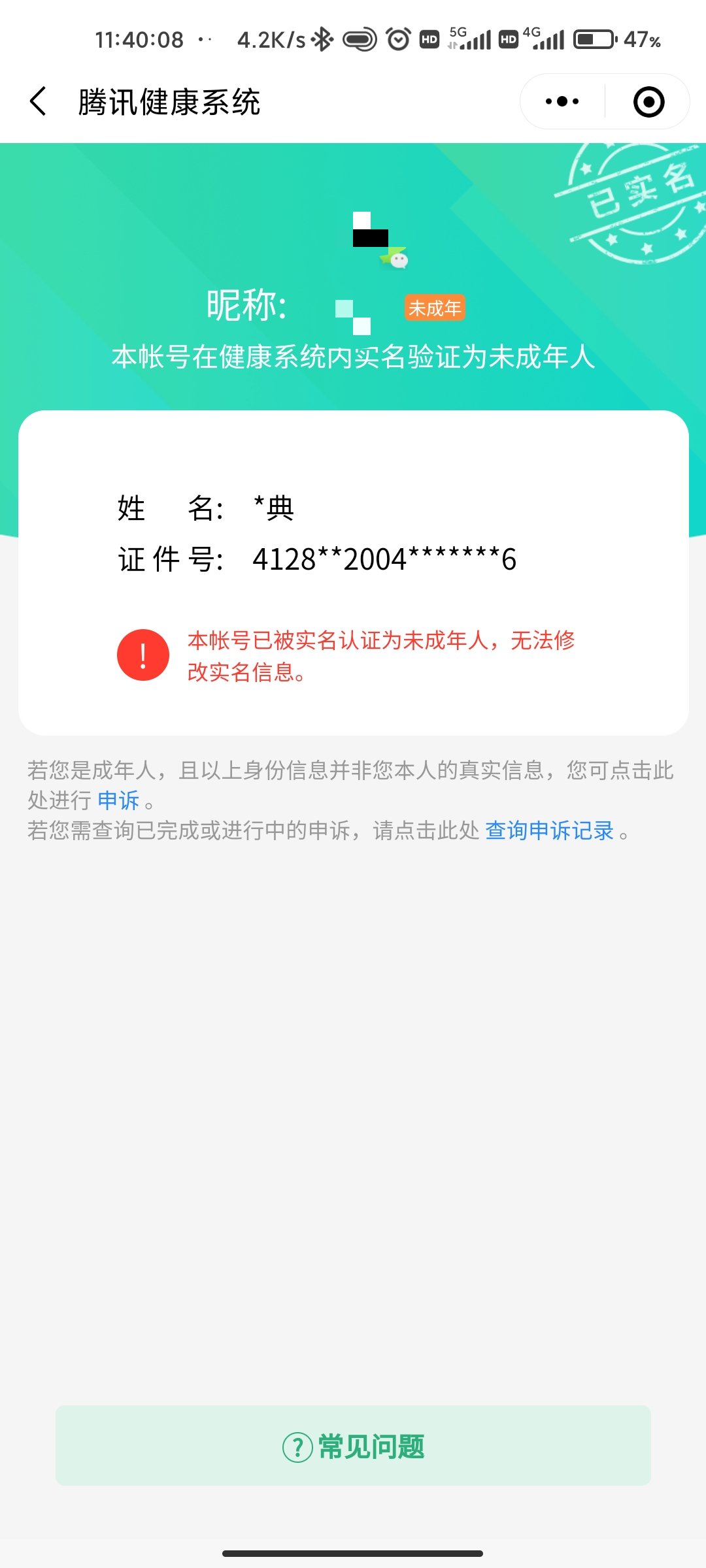Tap the 未成年 orange badge
Image resolution: width=706 pixels, height=1568 pixels.
[x=435, y=308]
